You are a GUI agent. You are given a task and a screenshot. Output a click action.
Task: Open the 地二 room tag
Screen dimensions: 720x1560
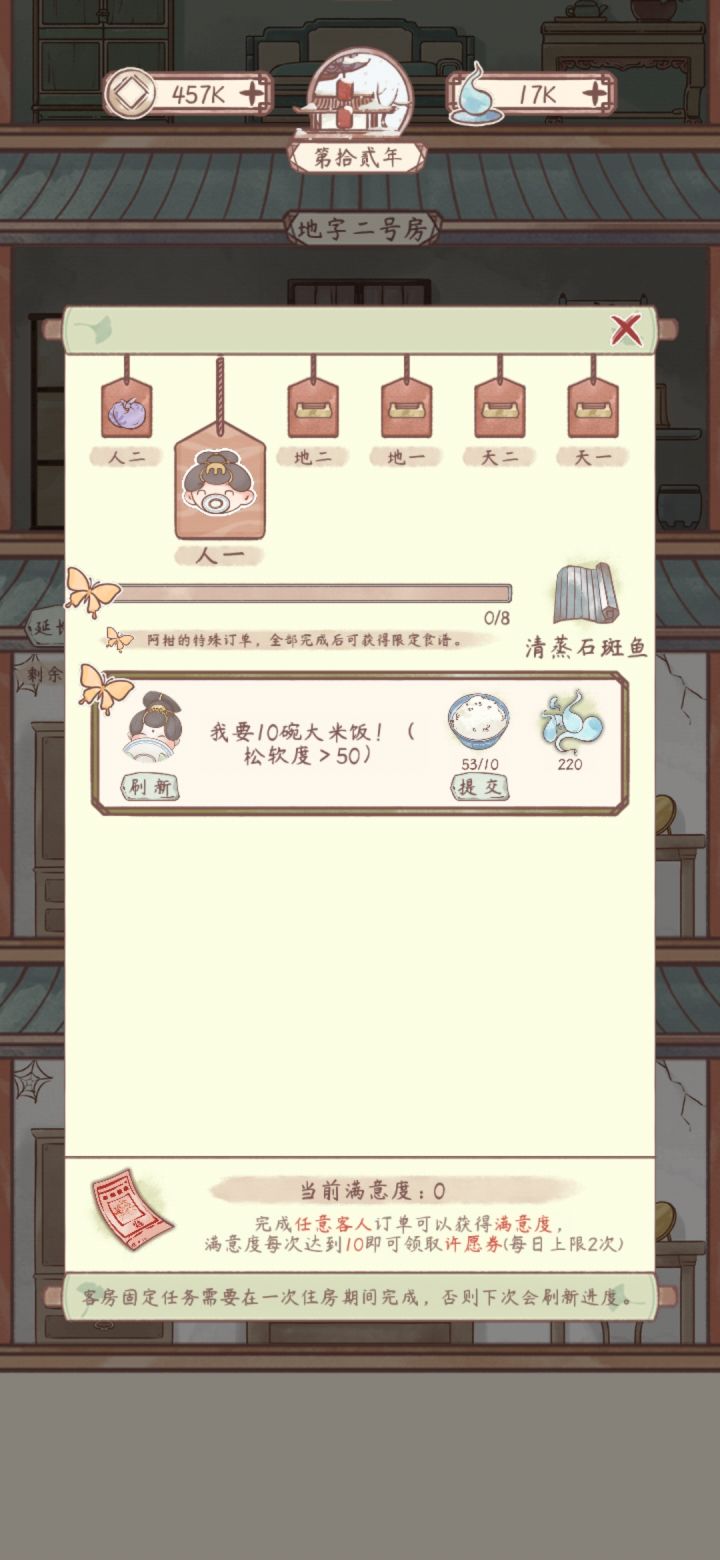314,408
